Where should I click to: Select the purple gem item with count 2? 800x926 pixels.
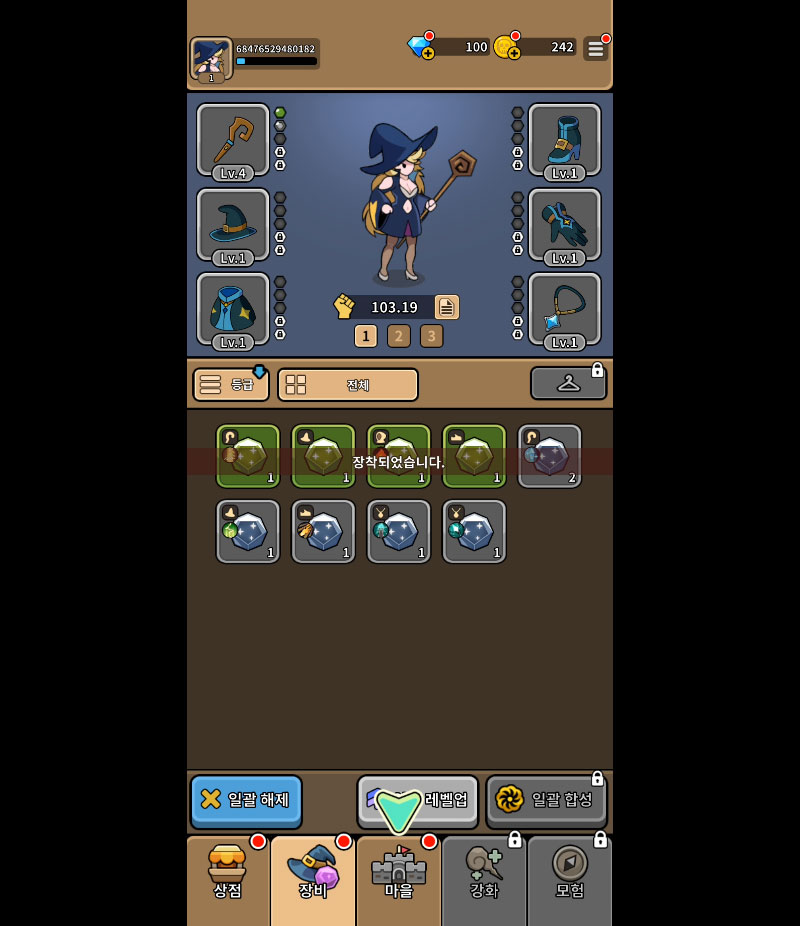[549, 456]
